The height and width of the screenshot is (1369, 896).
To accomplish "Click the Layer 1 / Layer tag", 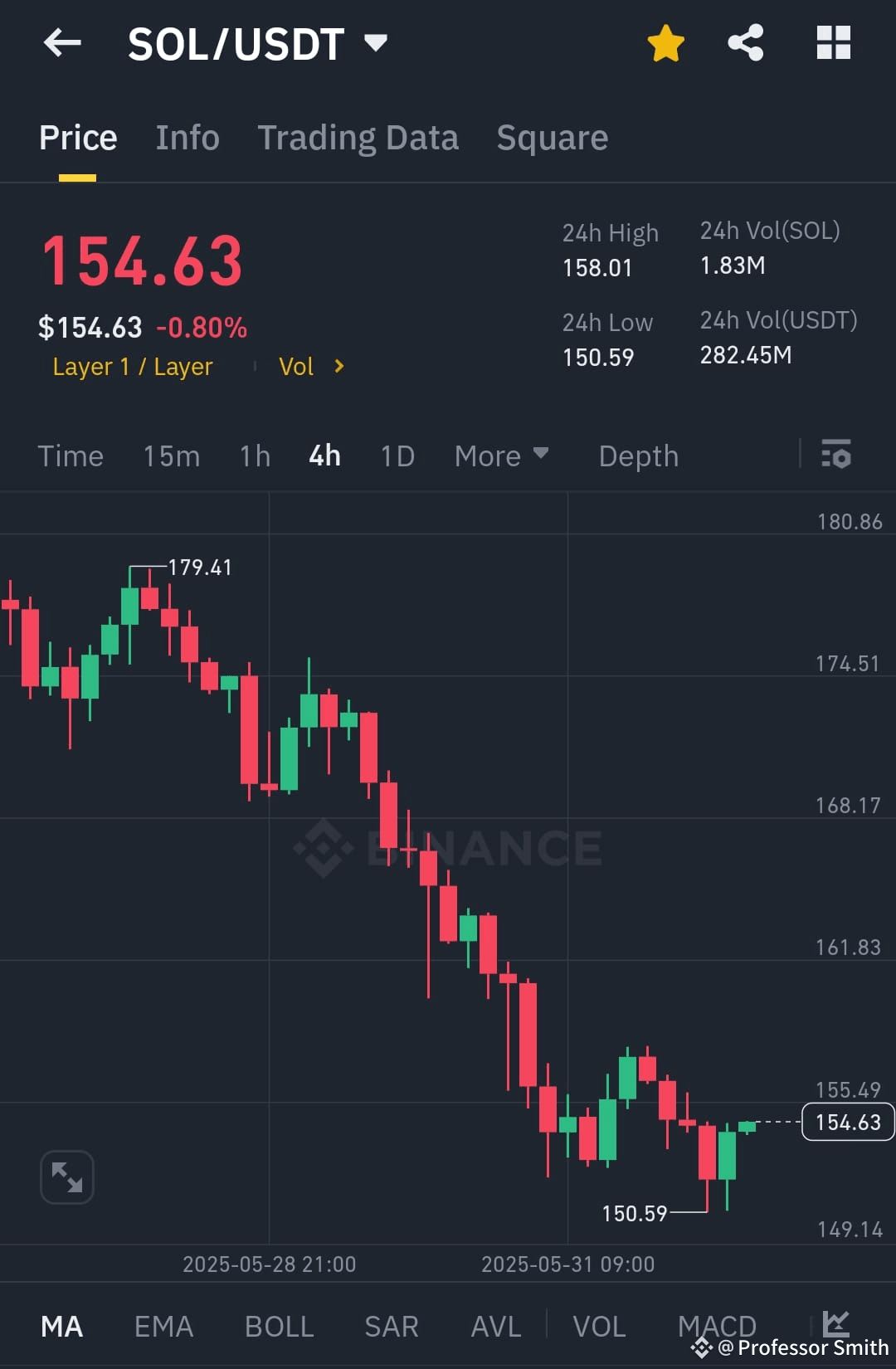I will [132, 366].
